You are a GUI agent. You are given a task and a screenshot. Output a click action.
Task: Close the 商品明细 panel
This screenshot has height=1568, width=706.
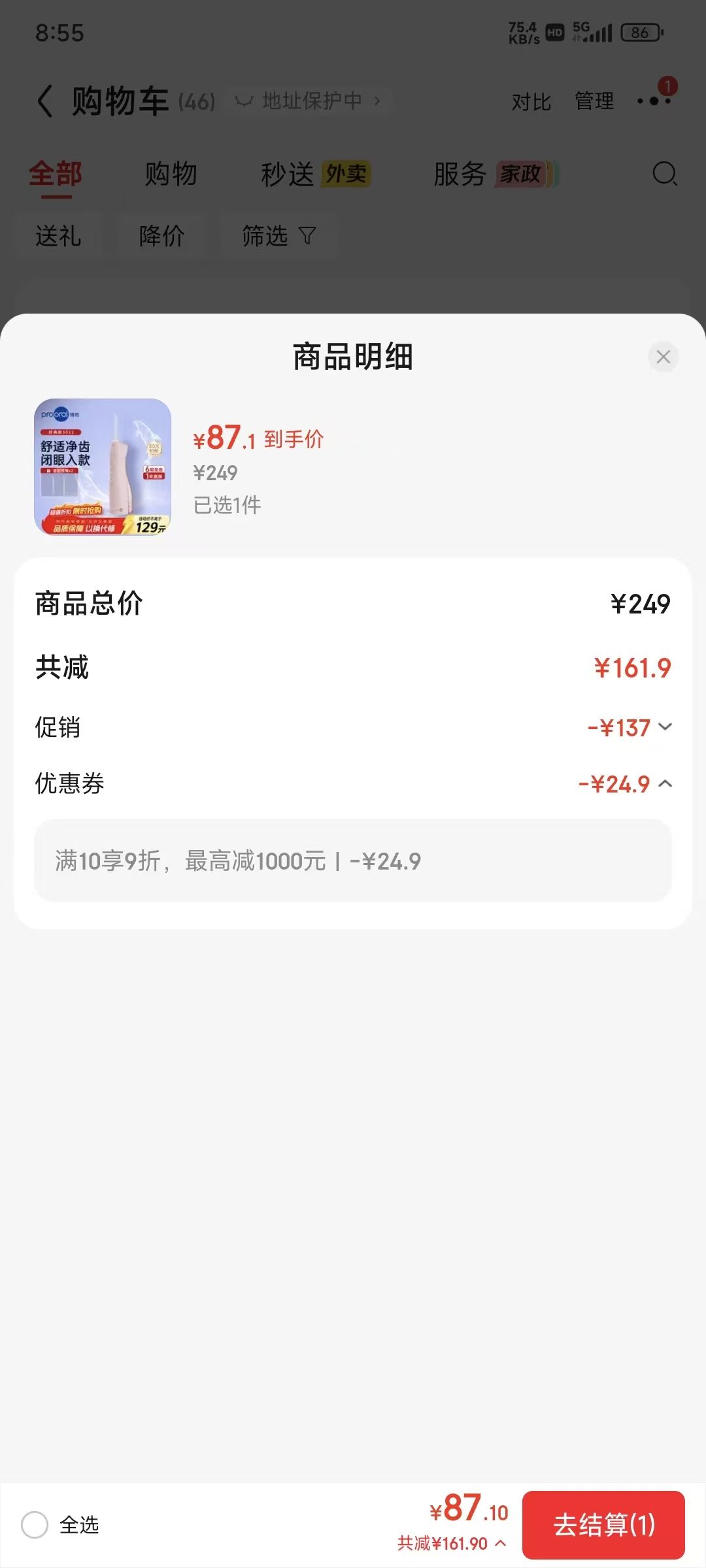pos(663,357)
